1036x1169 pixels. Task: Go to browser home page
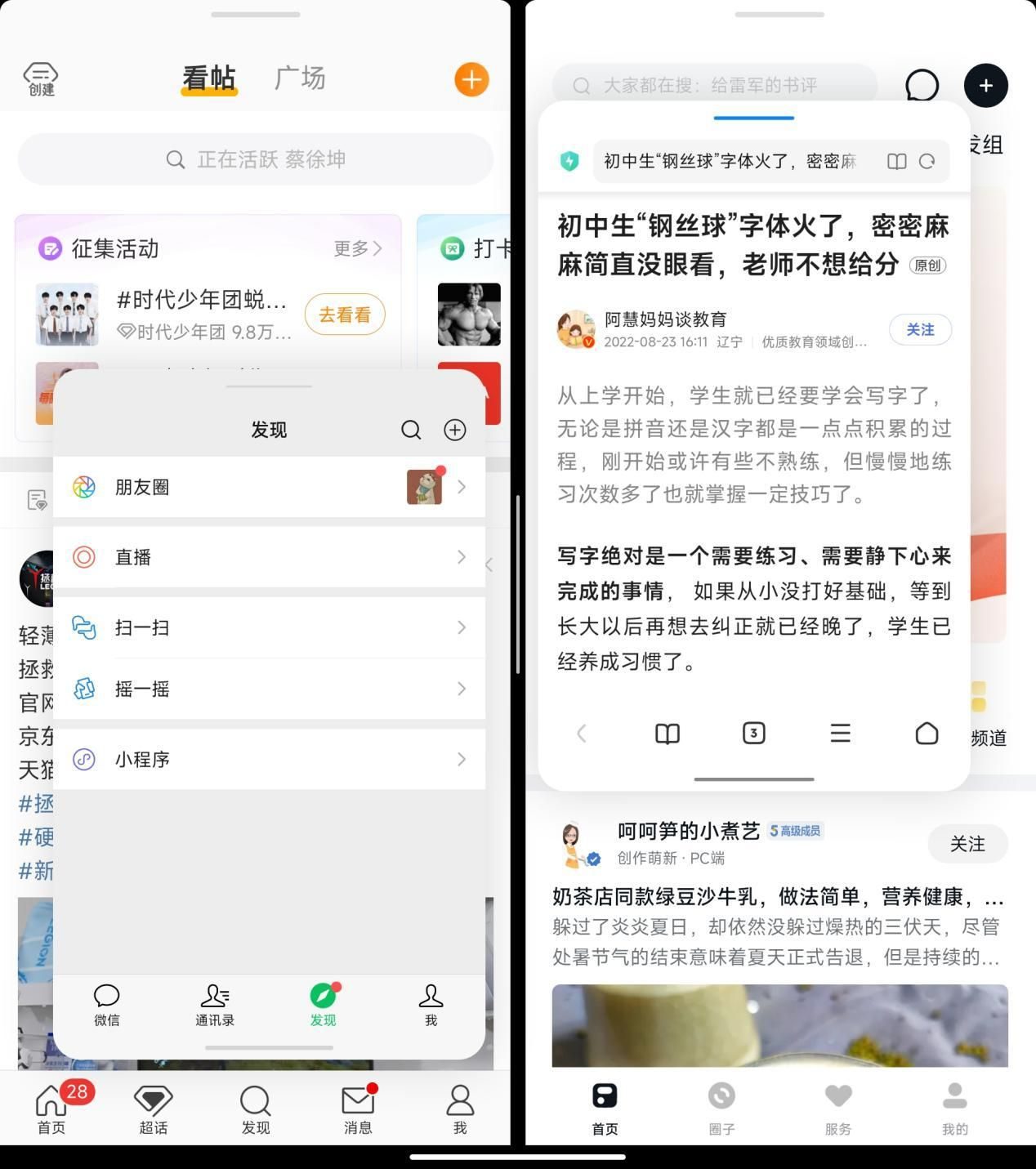click(x=927, y=733)
